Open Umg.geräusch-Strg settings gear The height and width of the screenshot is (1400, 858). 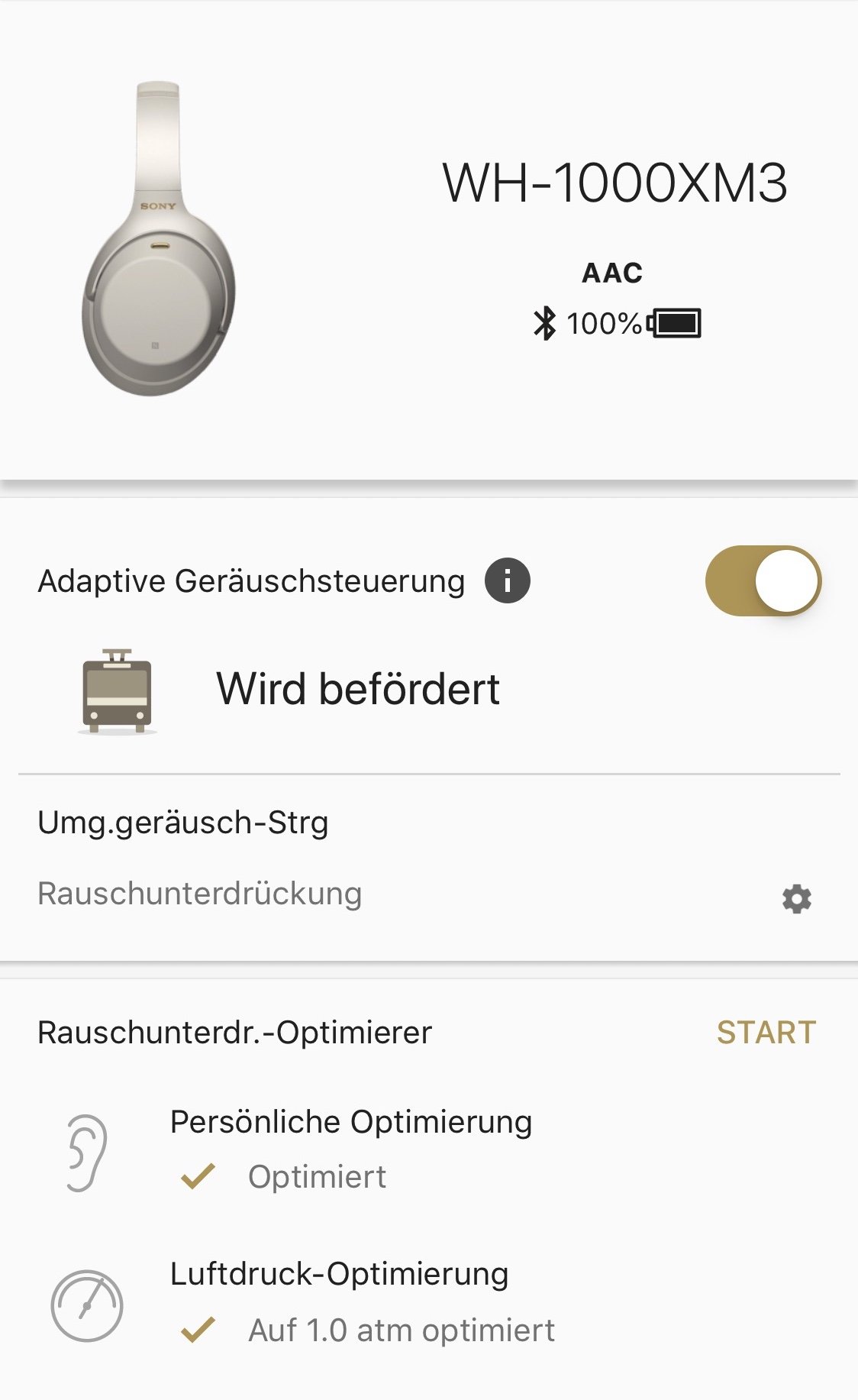pos(796,899)
